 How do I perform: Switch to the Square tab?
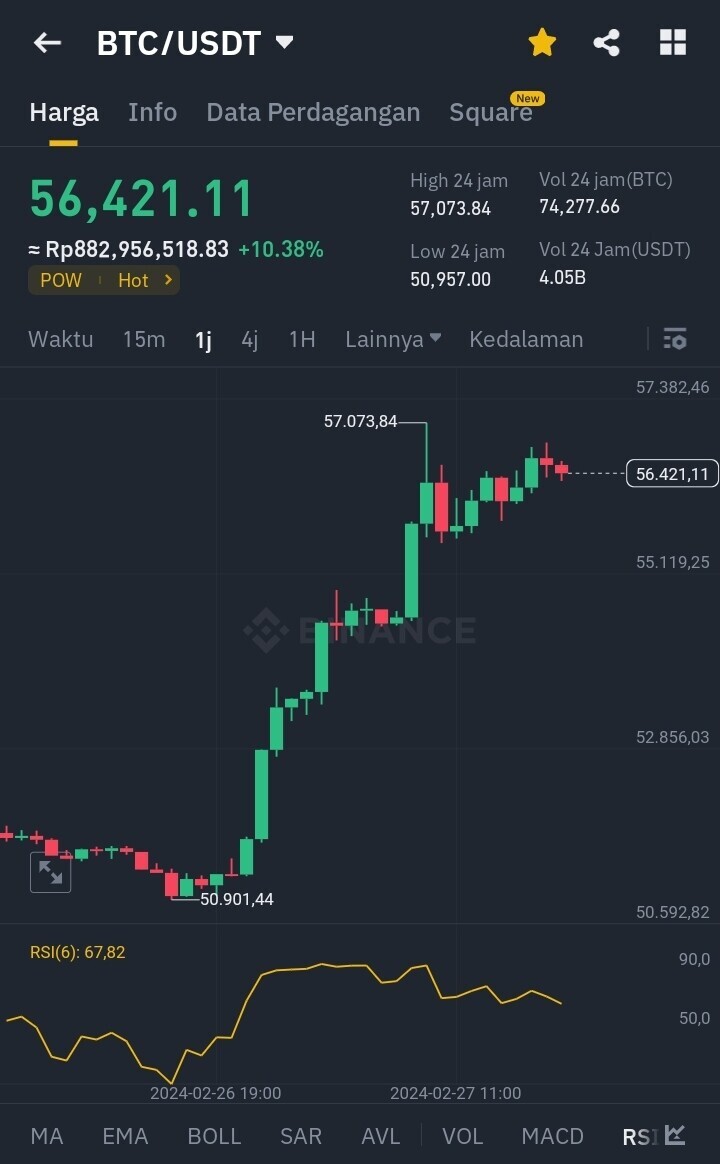491,112
